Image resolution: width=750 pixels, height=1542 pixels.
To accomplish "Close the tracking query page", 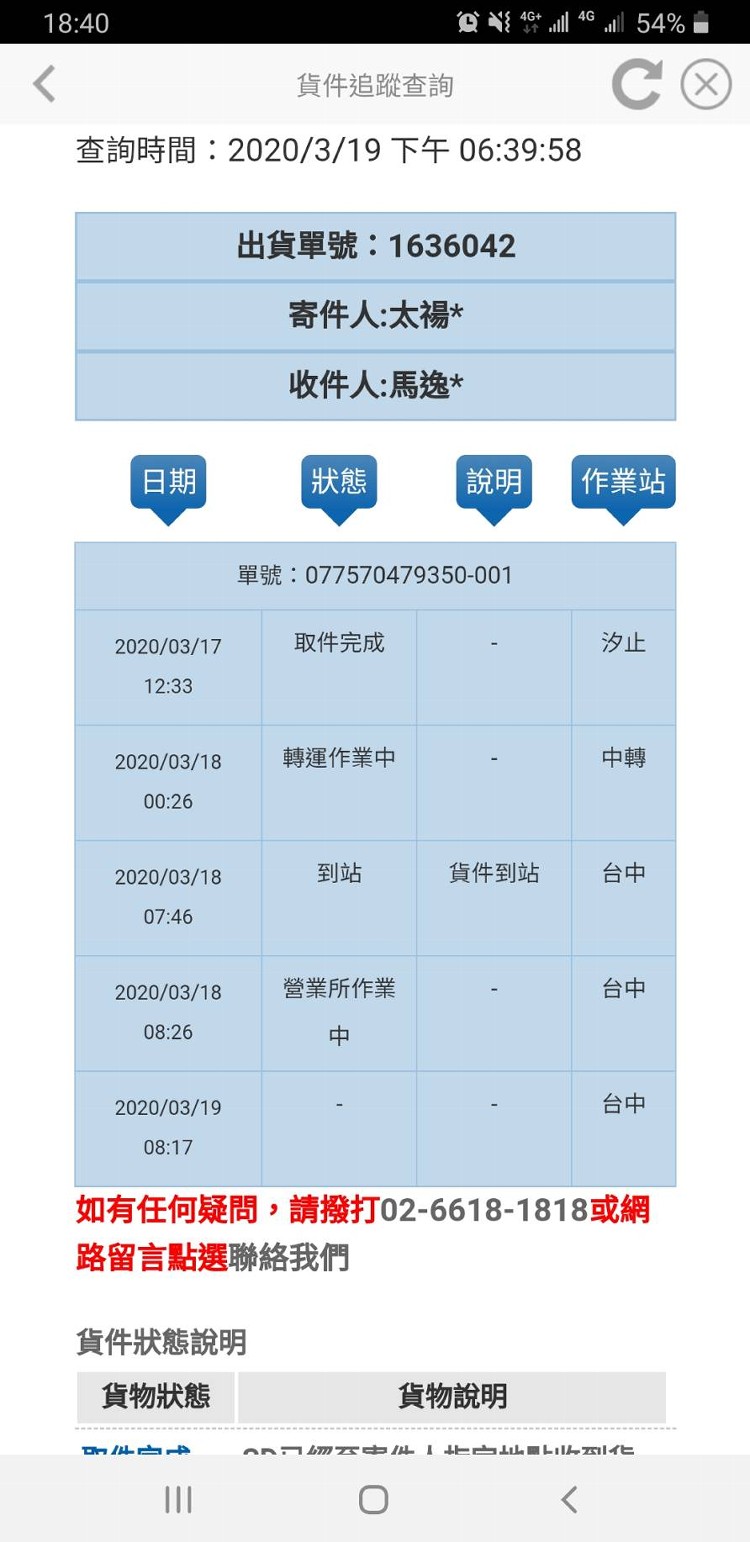I will click(706, 85).
